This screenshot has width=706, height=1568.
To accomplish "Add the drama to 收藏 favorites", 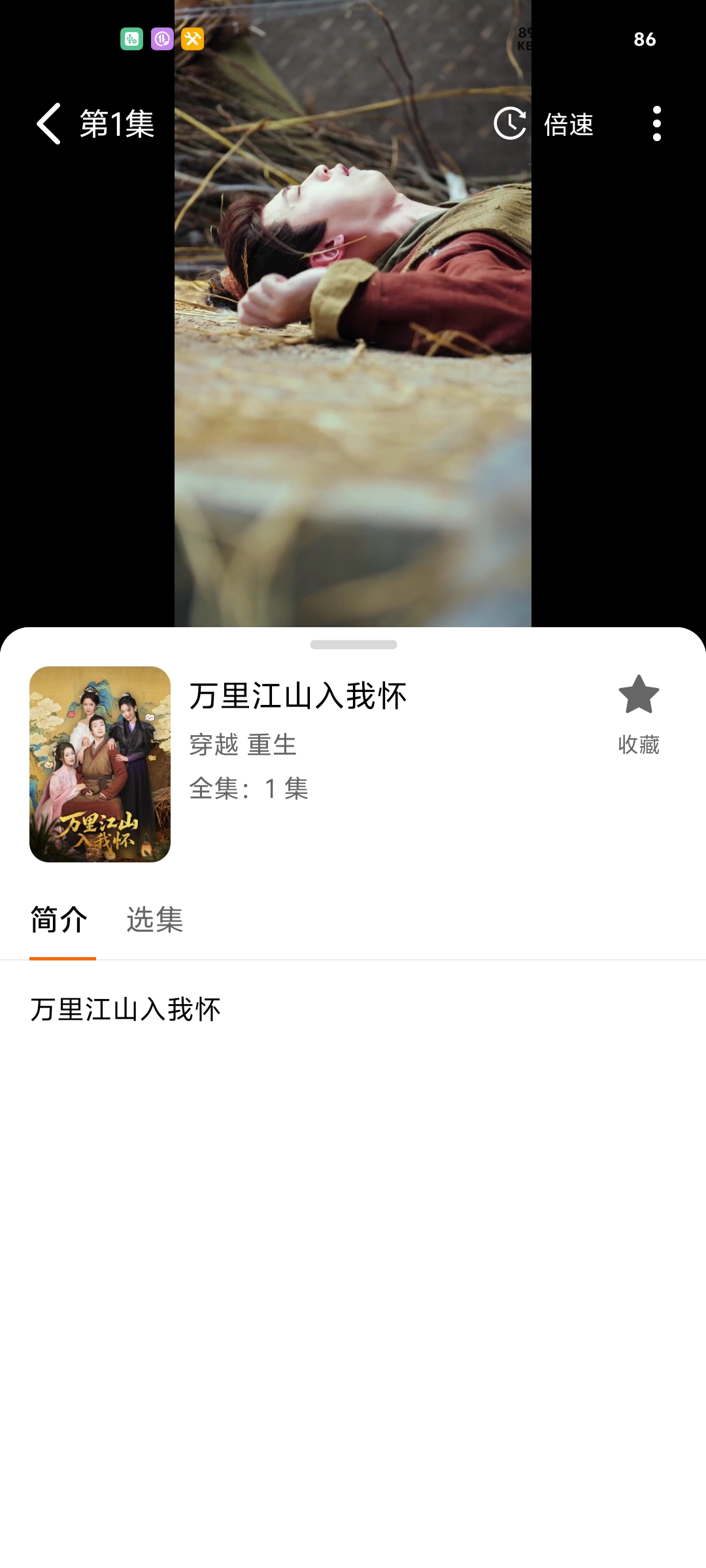I will (639, 713).
